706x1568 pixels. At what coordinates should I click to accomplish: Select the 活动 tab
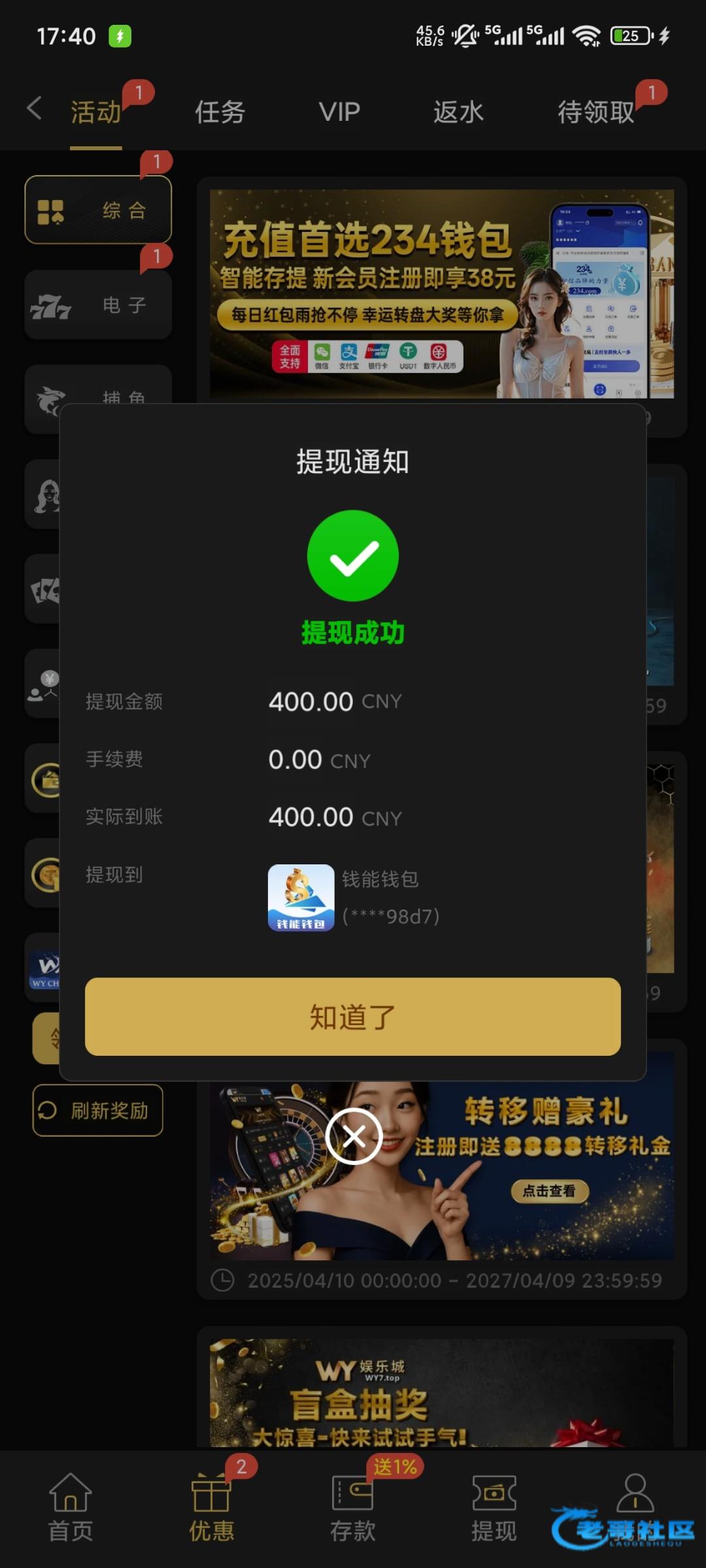(96, 112)
